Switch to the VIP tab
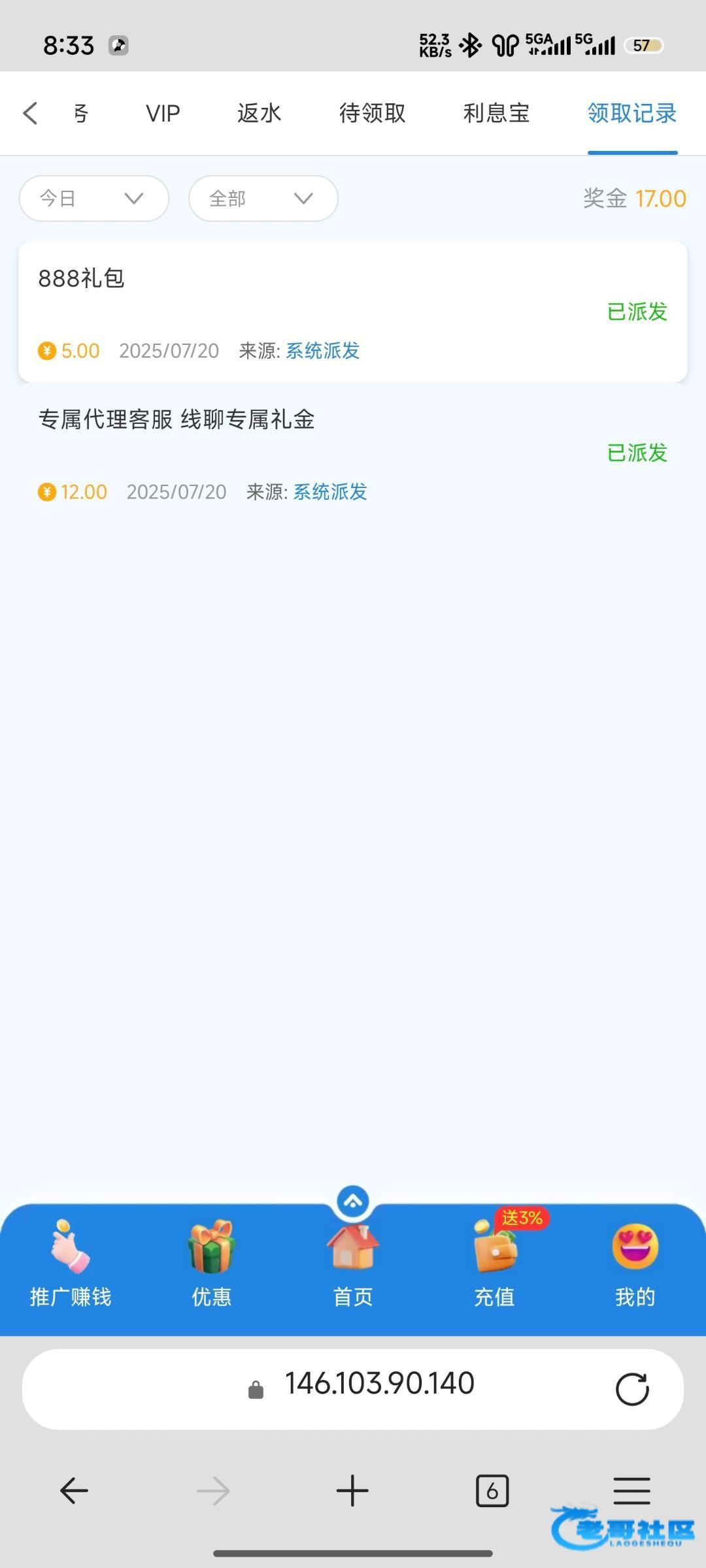This screenshot has width=706, height=1568. (x=163, y=113)
